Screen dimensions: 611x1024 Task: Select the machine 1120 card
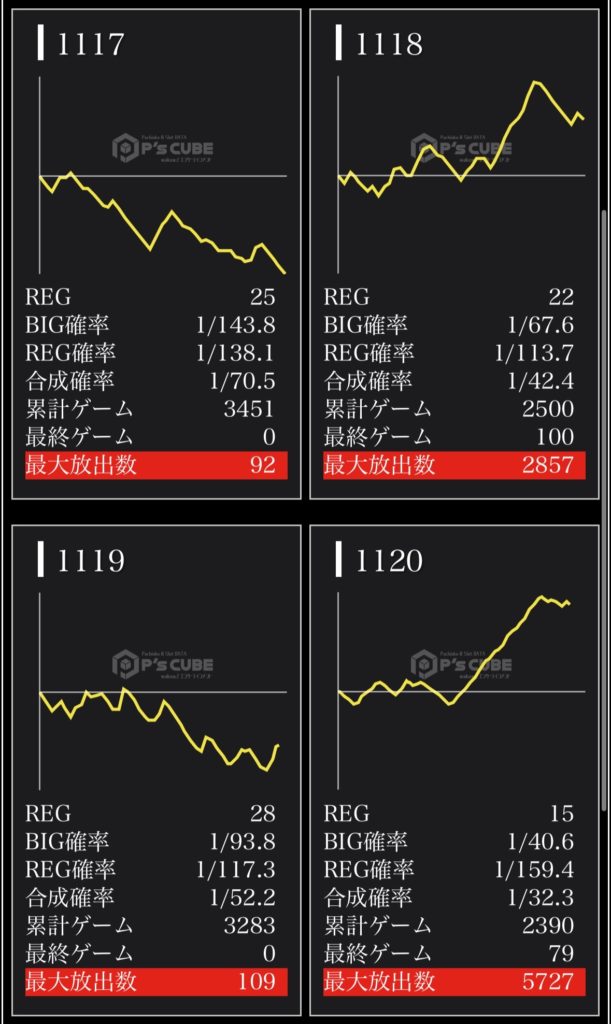pos(454,771)
